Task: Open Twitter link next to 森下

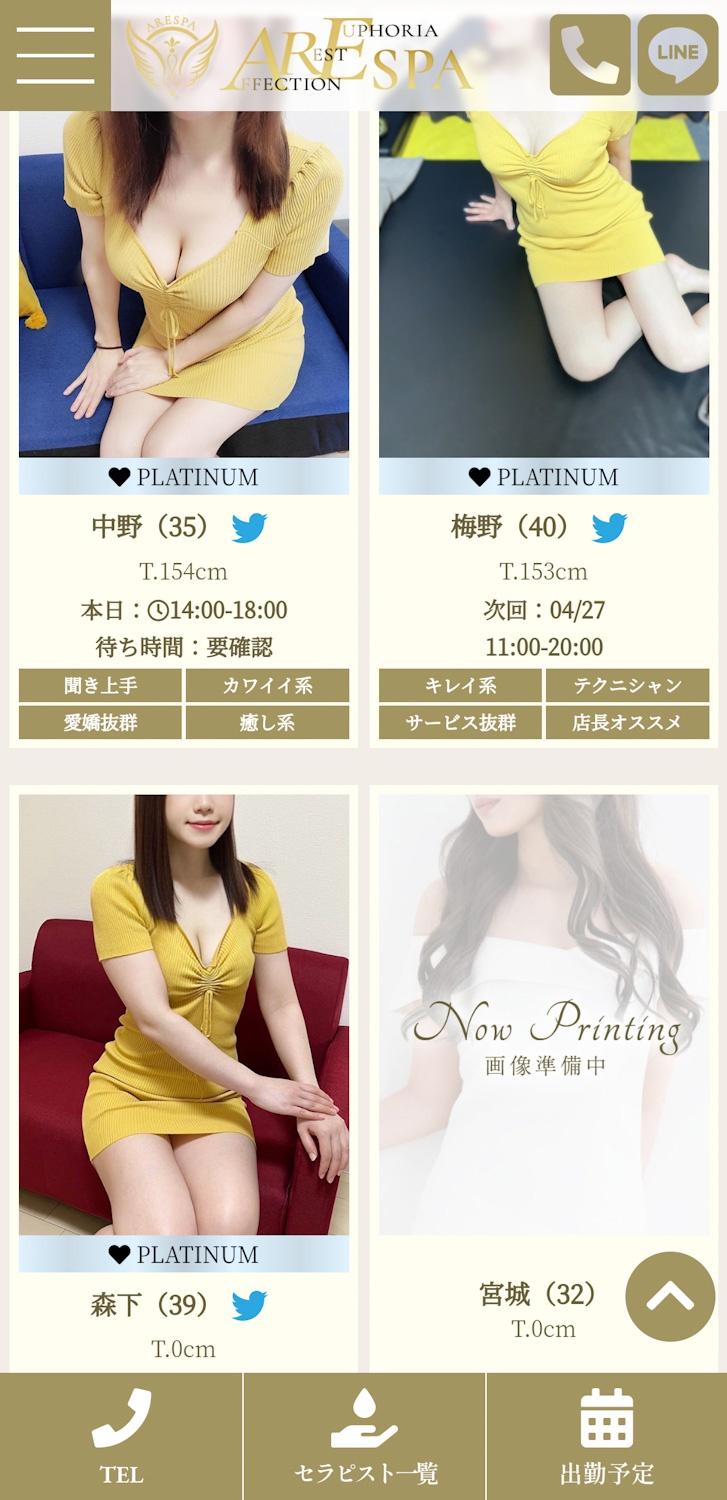Action: (249, 1306)
